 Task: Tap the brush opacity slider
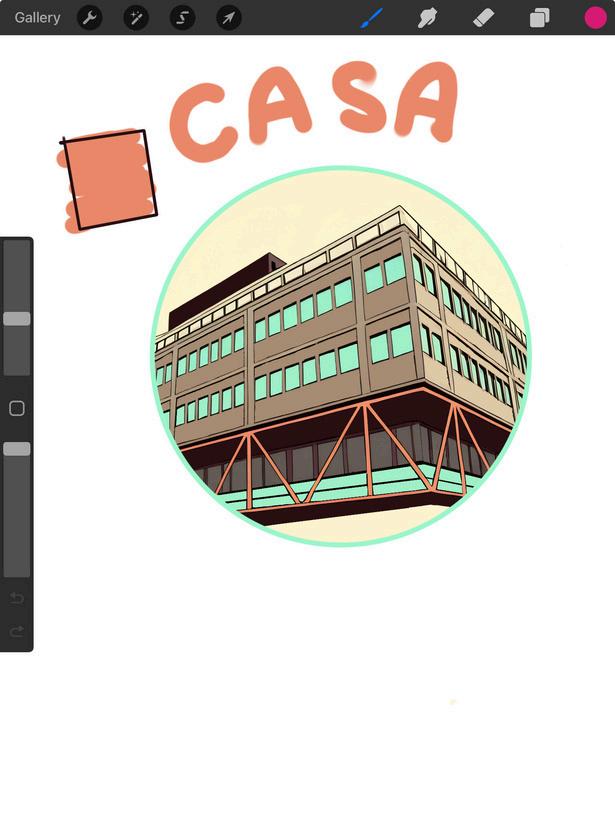[17, 509]
